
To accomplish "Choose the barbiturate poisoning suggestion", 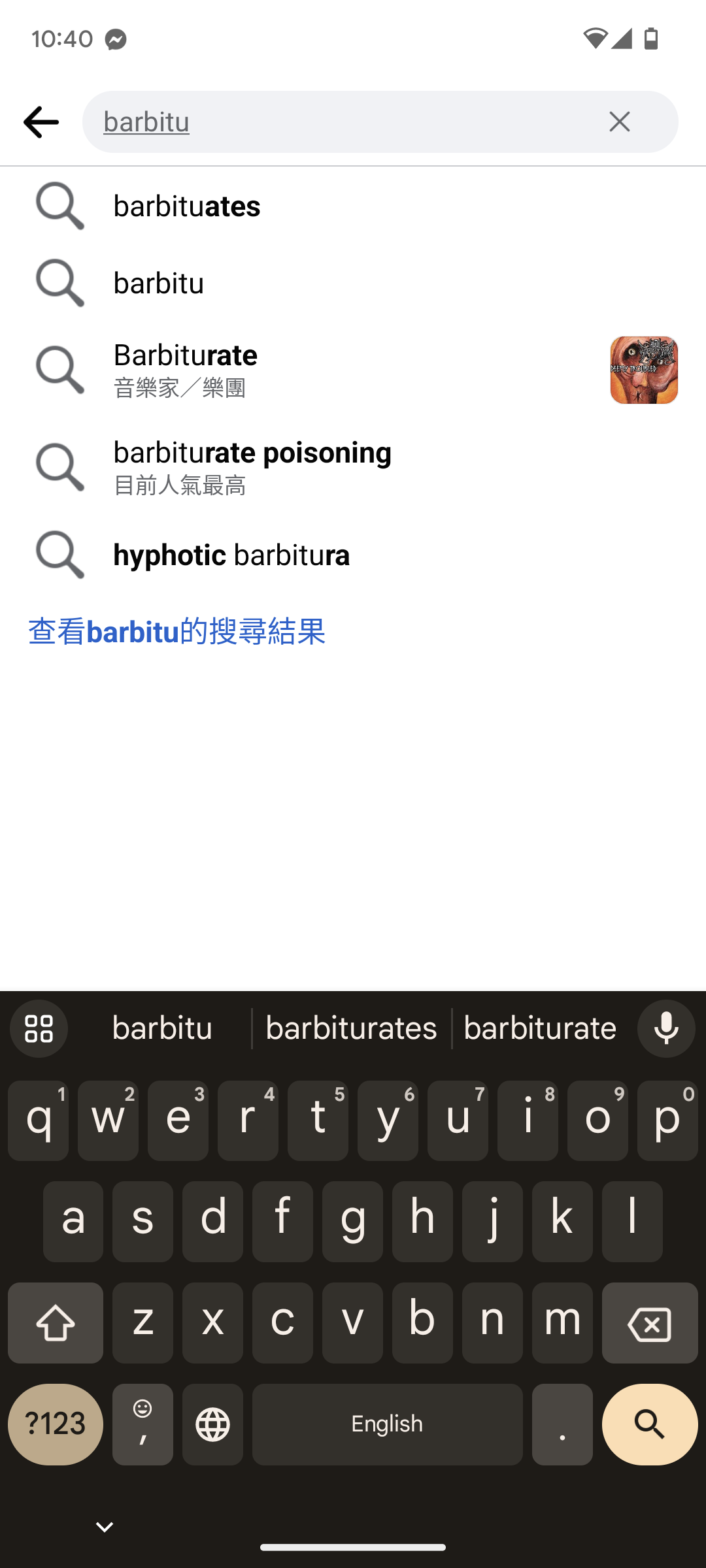I will click(353, 467).
